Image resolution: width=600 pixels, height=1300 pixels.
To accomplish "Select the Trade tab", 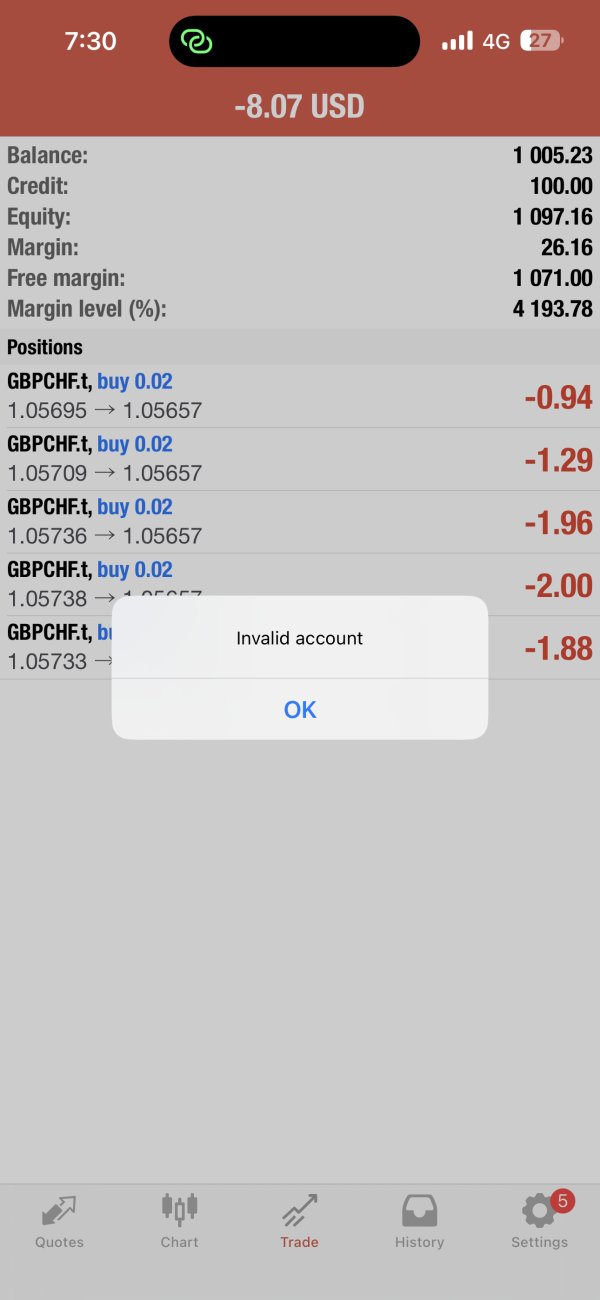I will click(300, 1220).
